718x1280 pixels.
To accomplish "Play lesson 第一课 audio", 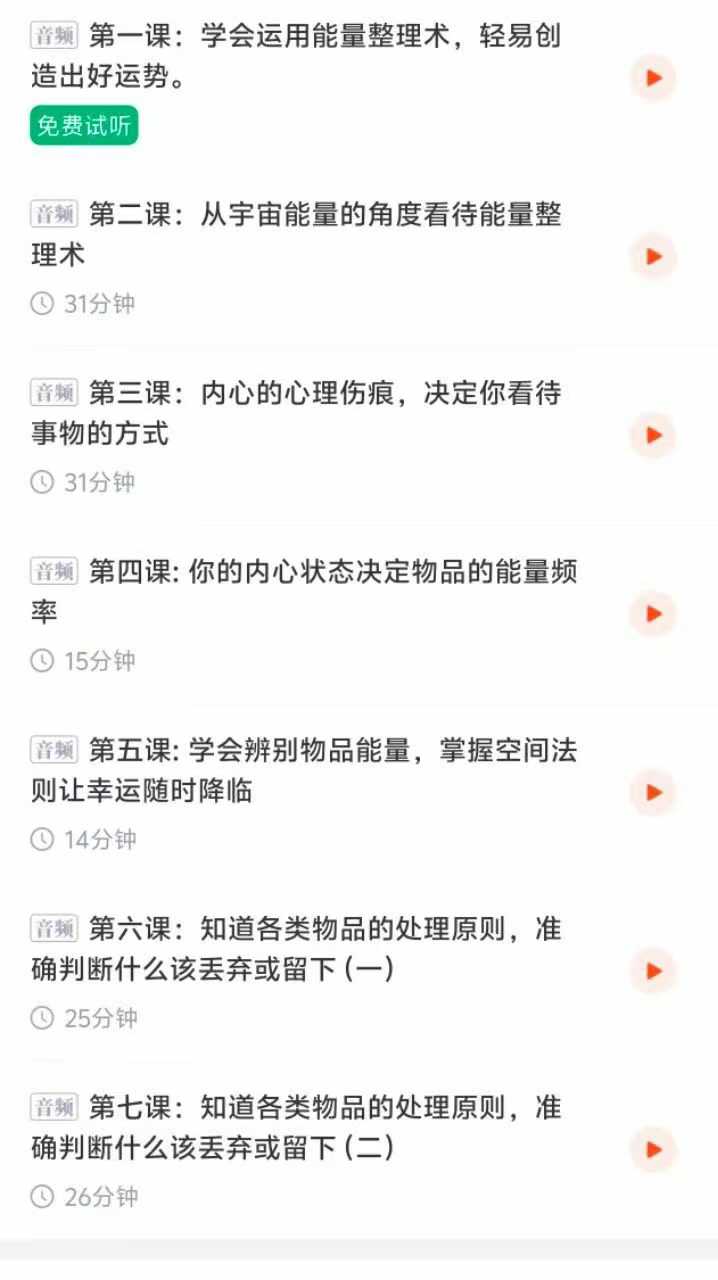I will click(654, 78).
